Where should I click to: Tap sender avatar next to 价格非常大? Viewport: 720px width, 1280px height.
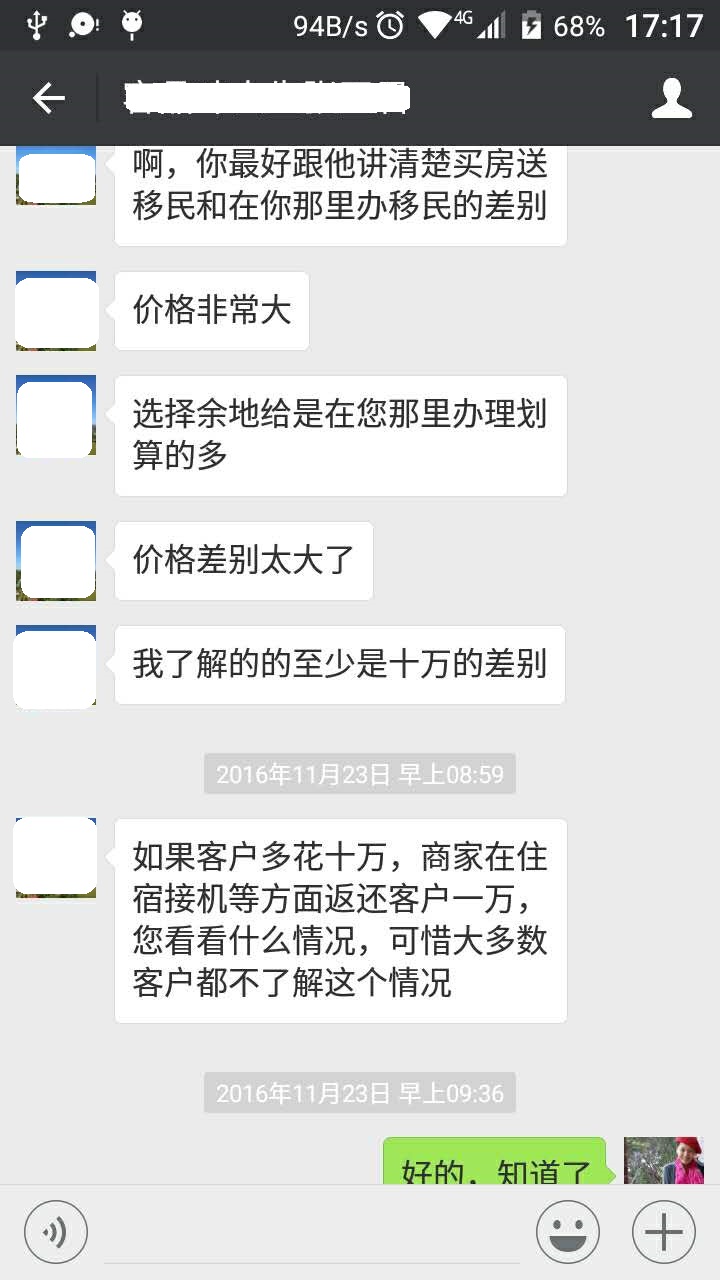[56, 311]
